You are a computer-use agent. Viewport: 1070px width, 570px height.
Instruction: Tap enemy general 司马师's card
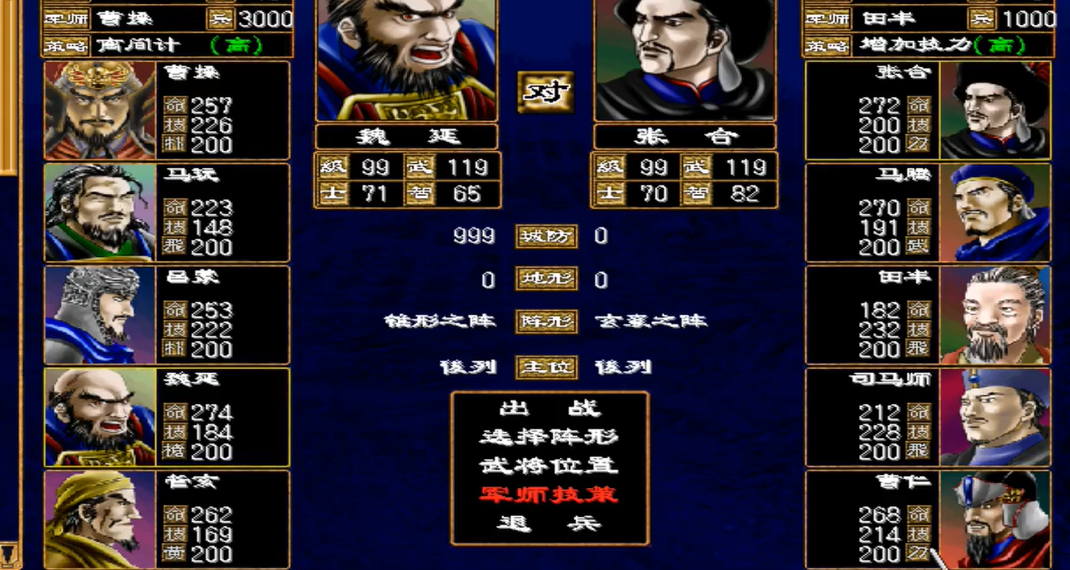tap(928, 416)
